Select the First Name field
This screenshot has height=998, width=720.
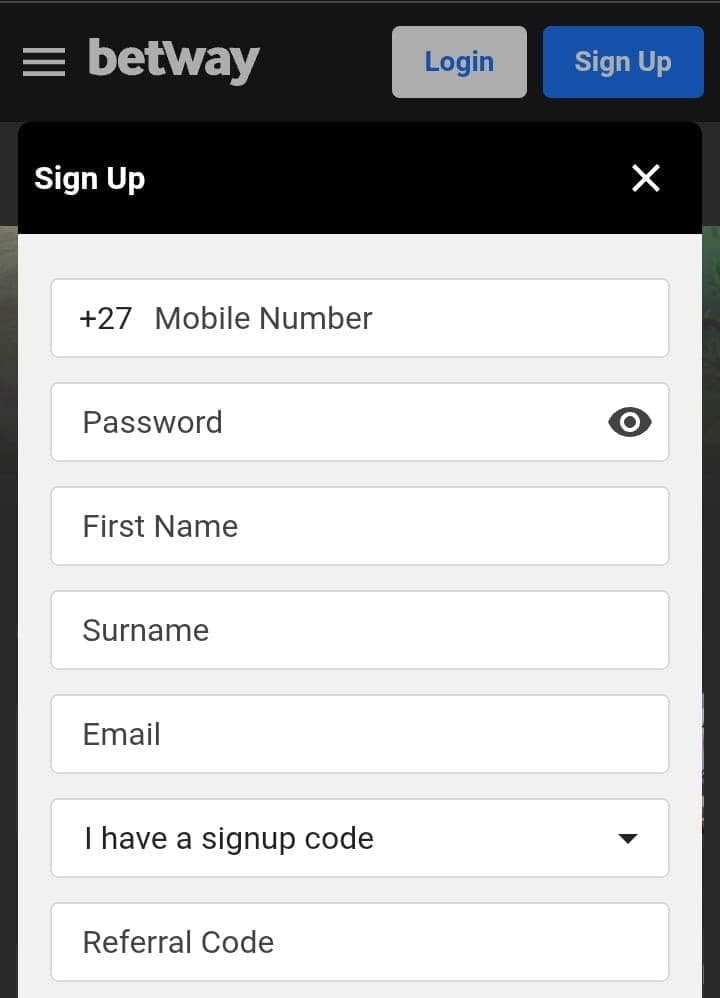pyautogui.click(x=360, y=526)
